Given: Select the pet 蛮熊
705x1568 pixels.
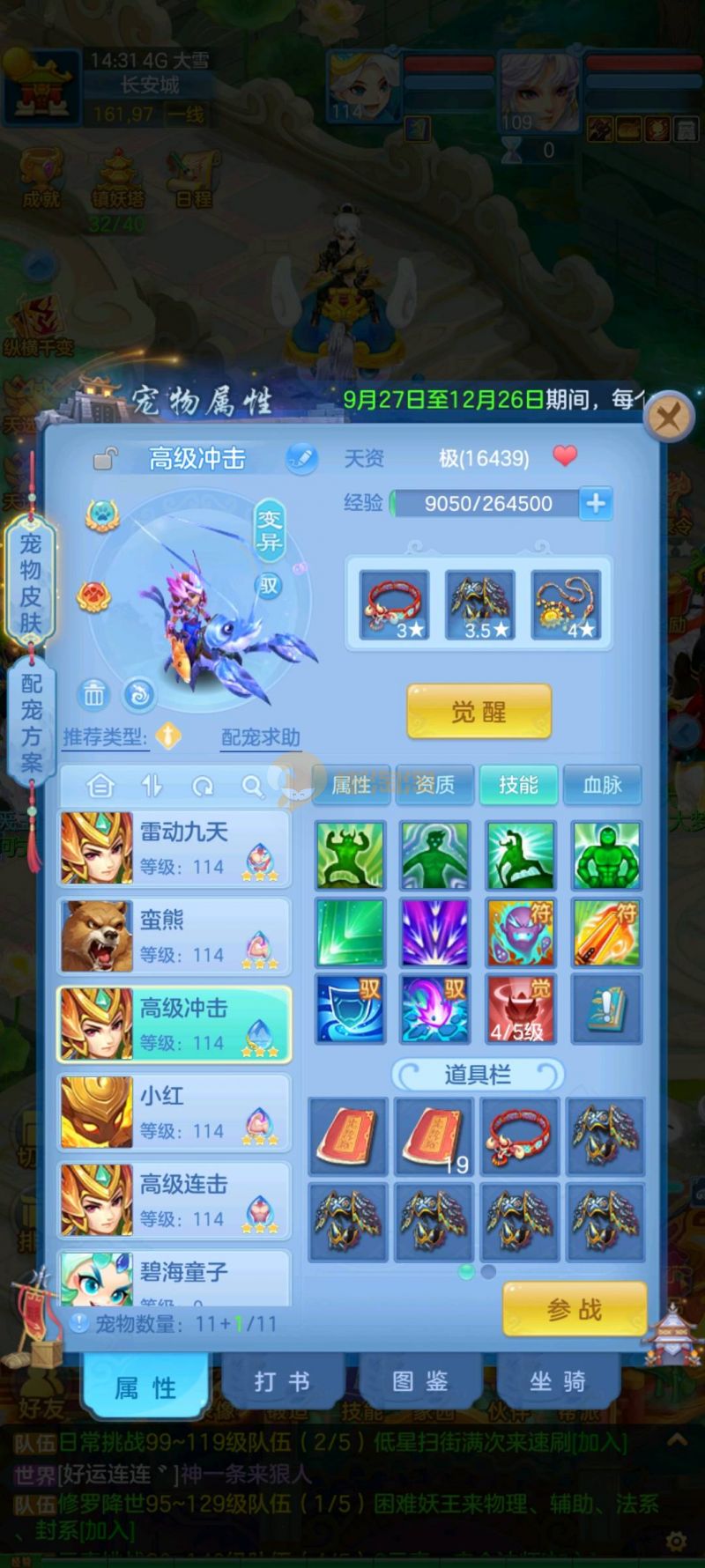Looking at the screenshot, I should pos(174,936).
